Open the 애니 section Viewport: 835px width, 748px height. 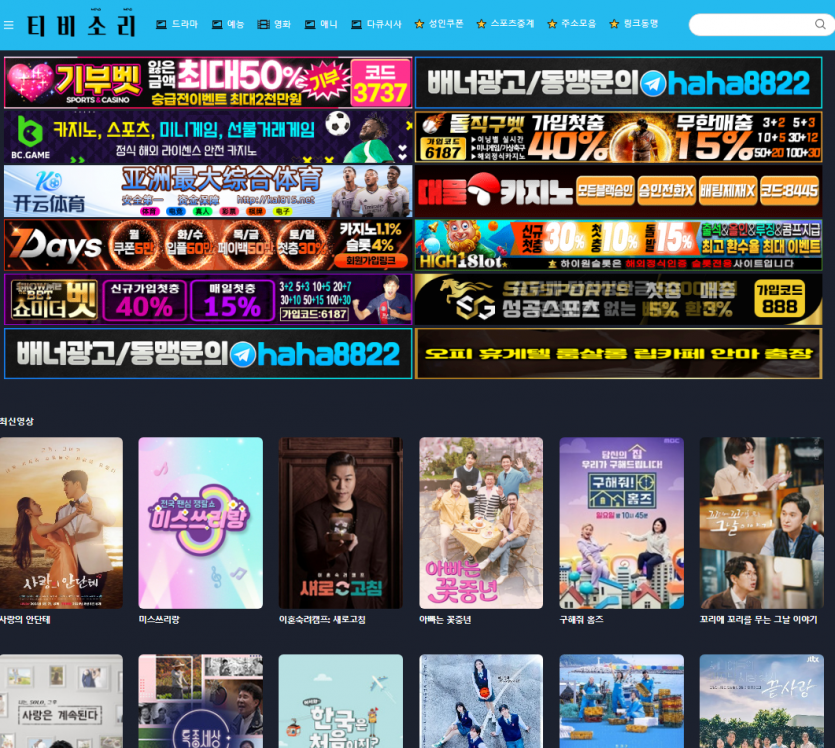(x=322, y=24)
